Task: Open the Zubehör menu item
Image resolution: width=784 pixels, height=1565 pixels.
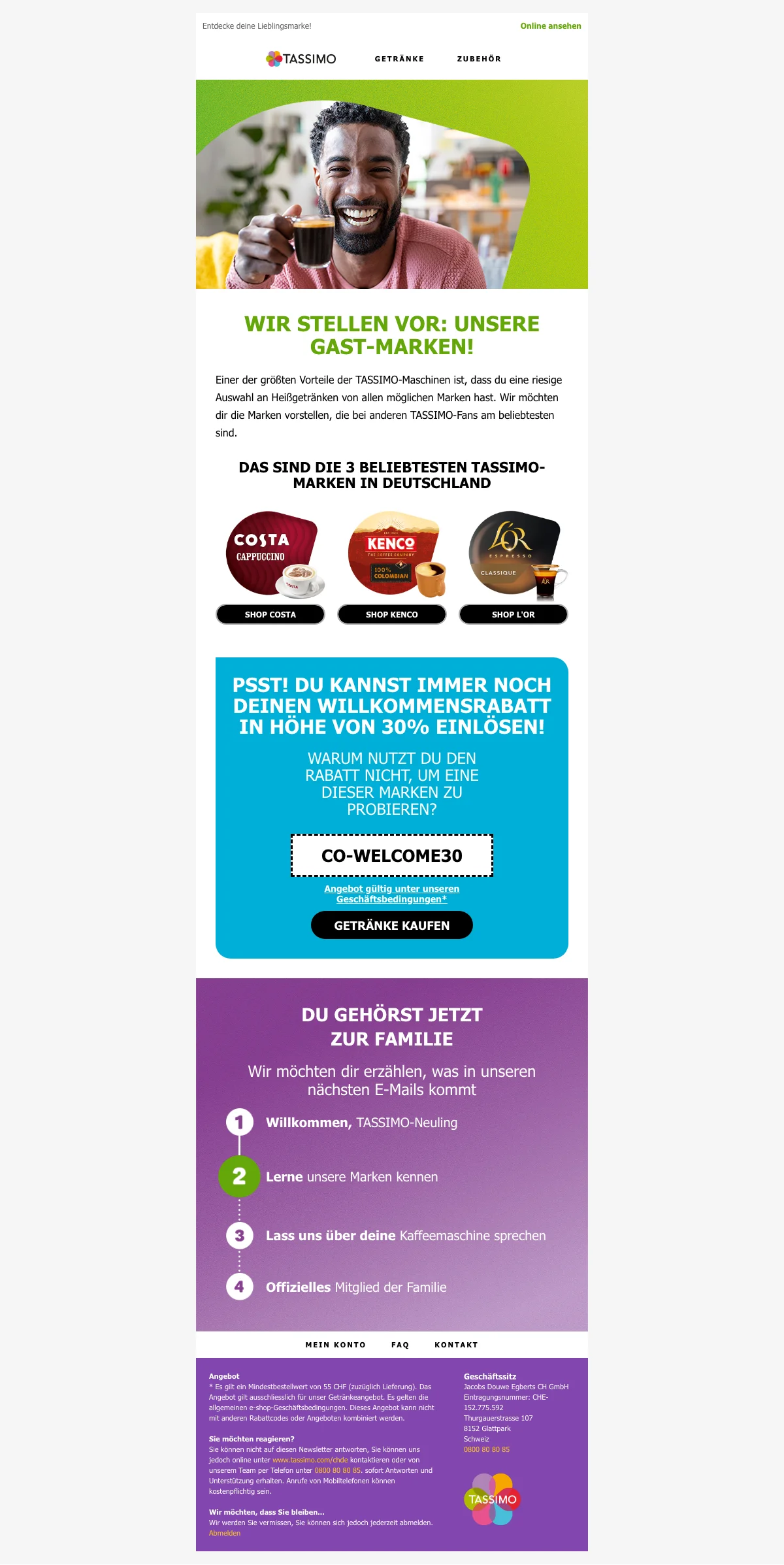Action: [479, 59]
